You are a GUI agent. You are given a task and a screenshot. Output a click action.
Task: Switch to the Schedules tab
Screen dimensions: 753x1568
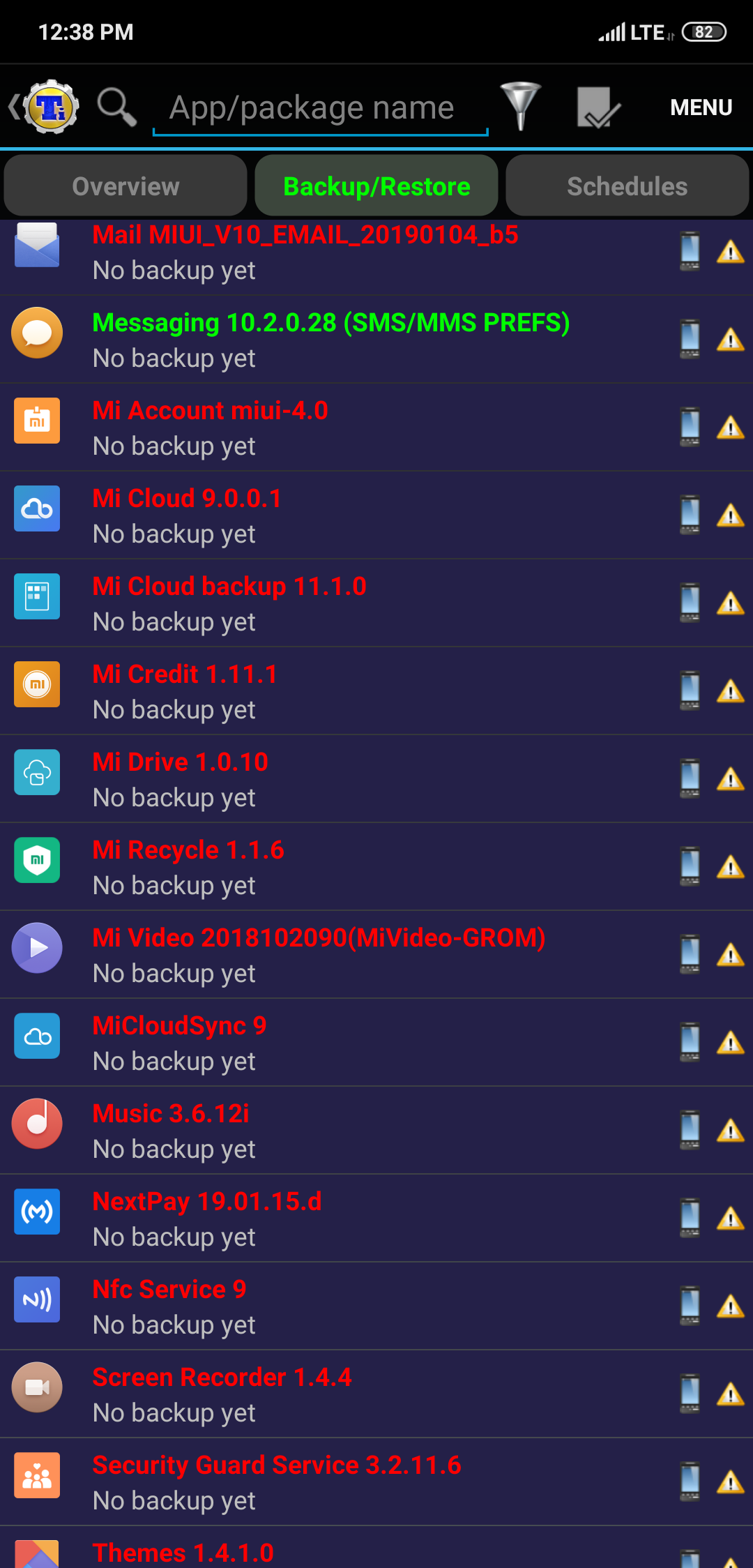point(627,186)
